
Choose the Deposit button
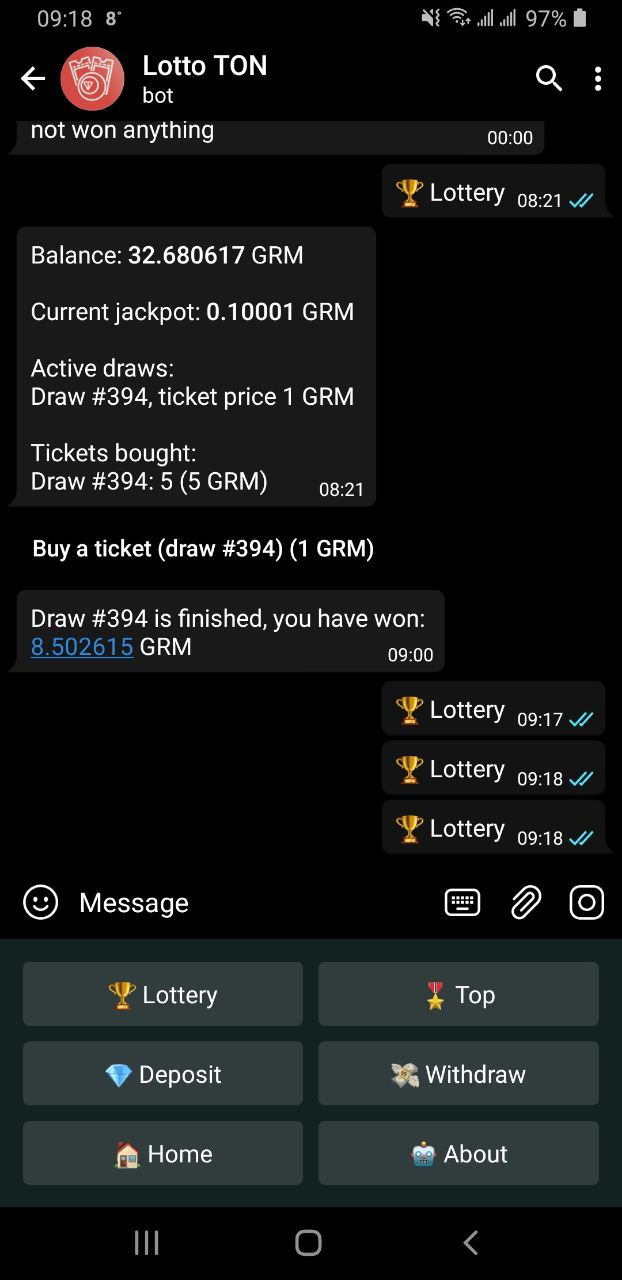tap(163, 1074)
